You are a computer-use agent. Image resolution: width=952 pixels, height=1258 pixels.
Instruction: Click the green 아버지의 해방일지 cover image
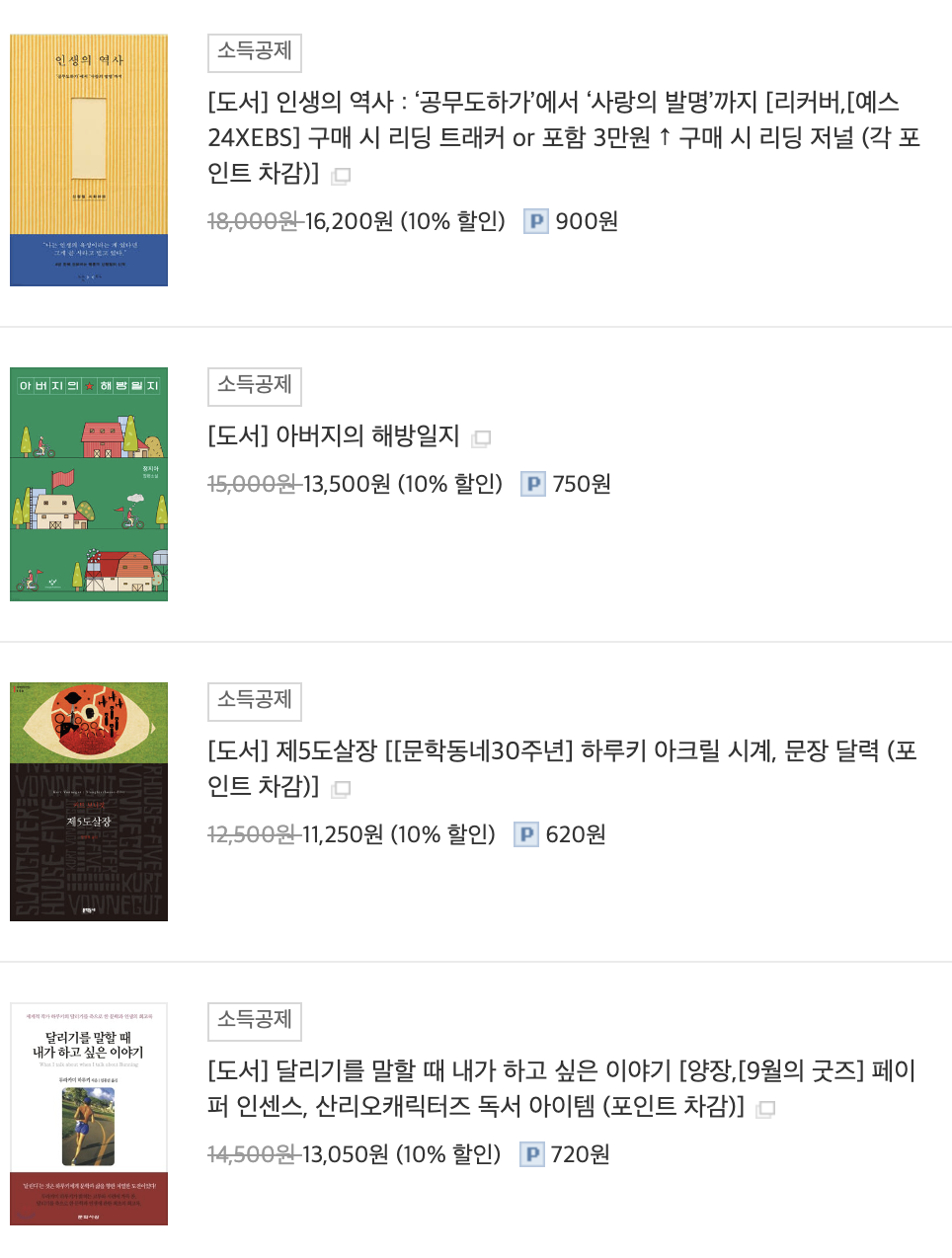(x=89, y=483)
